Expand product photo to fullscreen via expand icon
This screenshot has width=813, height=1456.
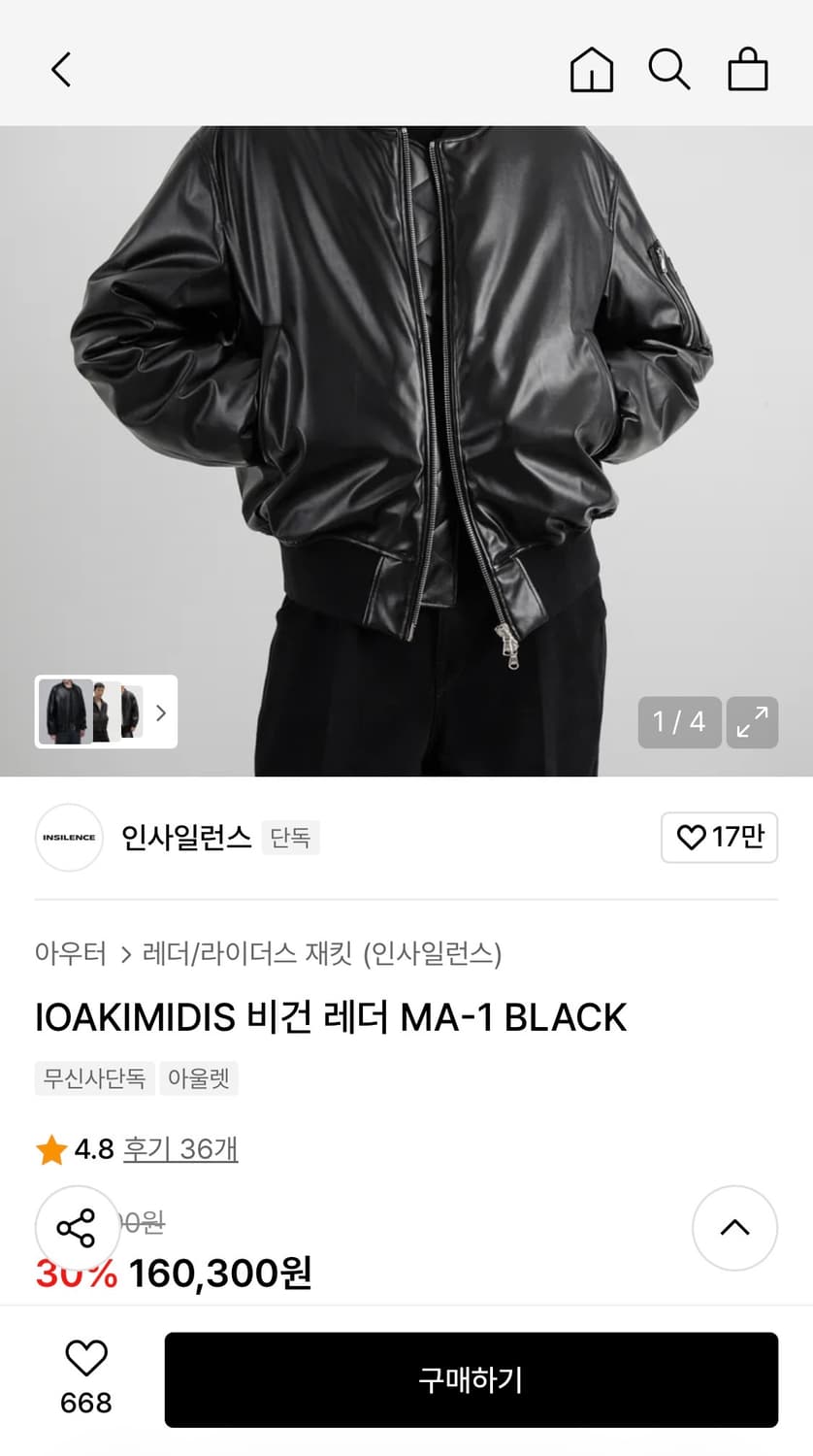coord(754,722)
